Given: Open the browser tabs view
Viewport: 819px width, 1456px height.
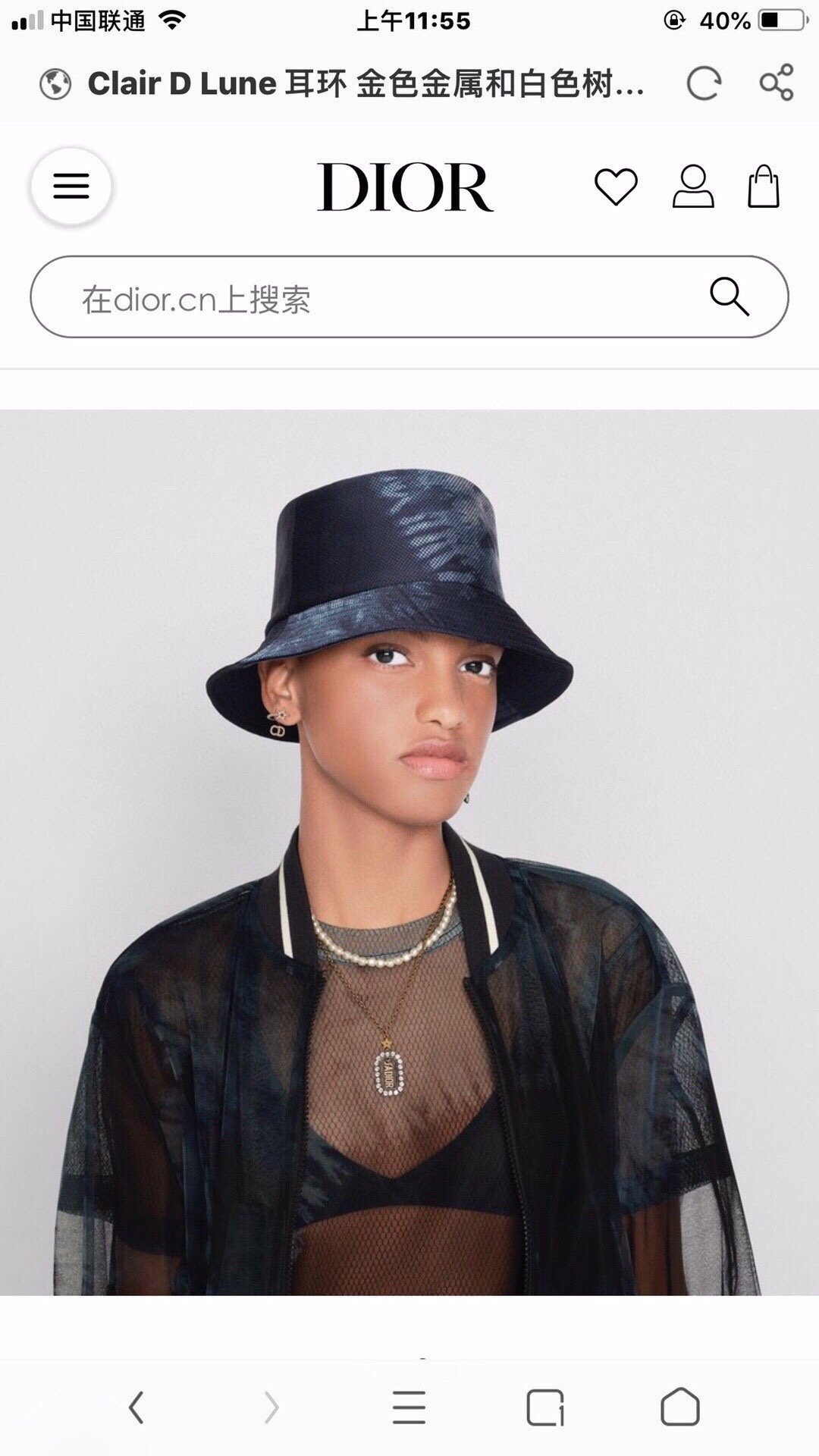Looking at the screenshot, I should coord(545,1407).
